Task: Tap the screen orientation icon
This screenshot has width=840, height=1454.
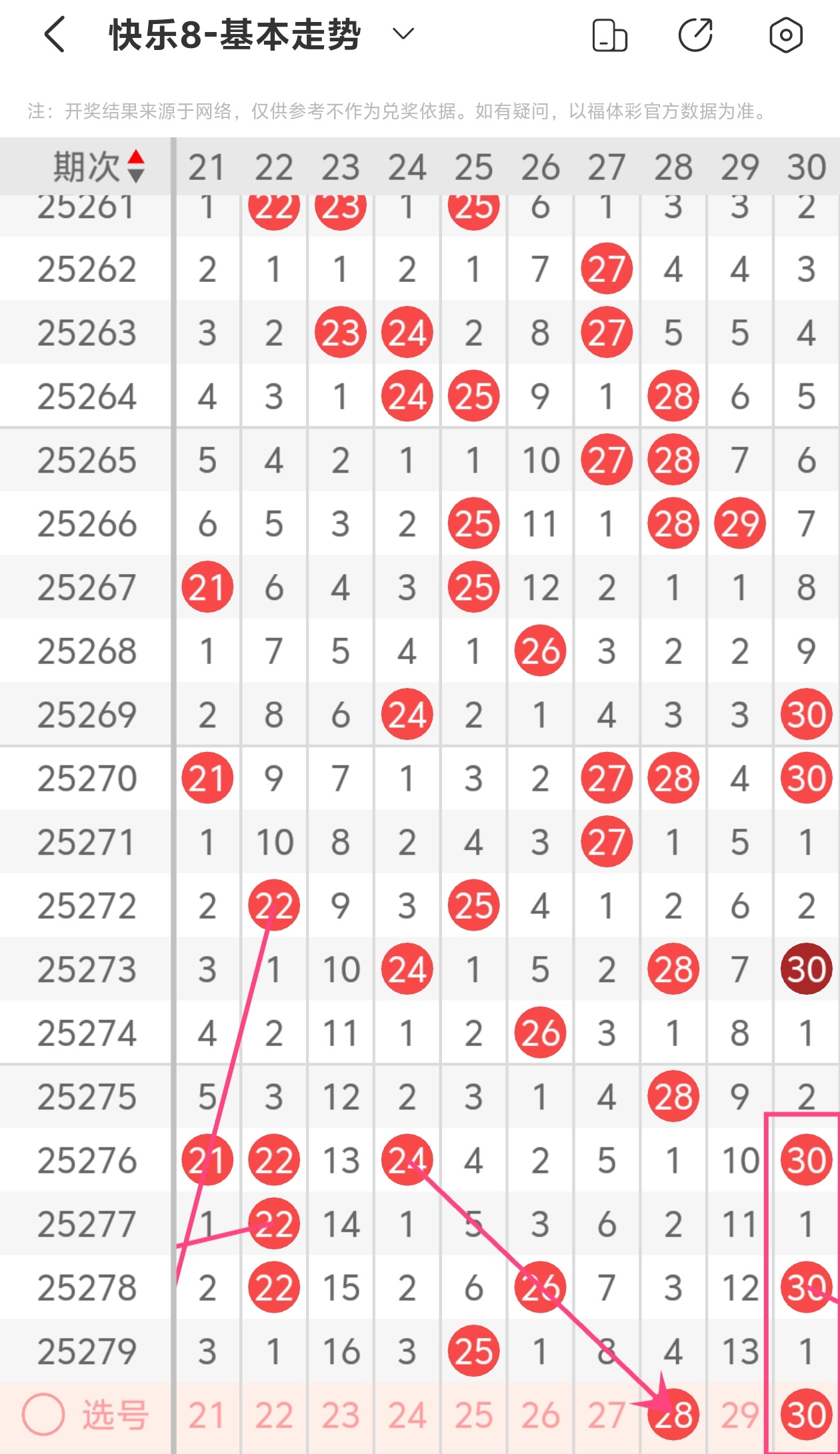Action: tap(609, 35)
